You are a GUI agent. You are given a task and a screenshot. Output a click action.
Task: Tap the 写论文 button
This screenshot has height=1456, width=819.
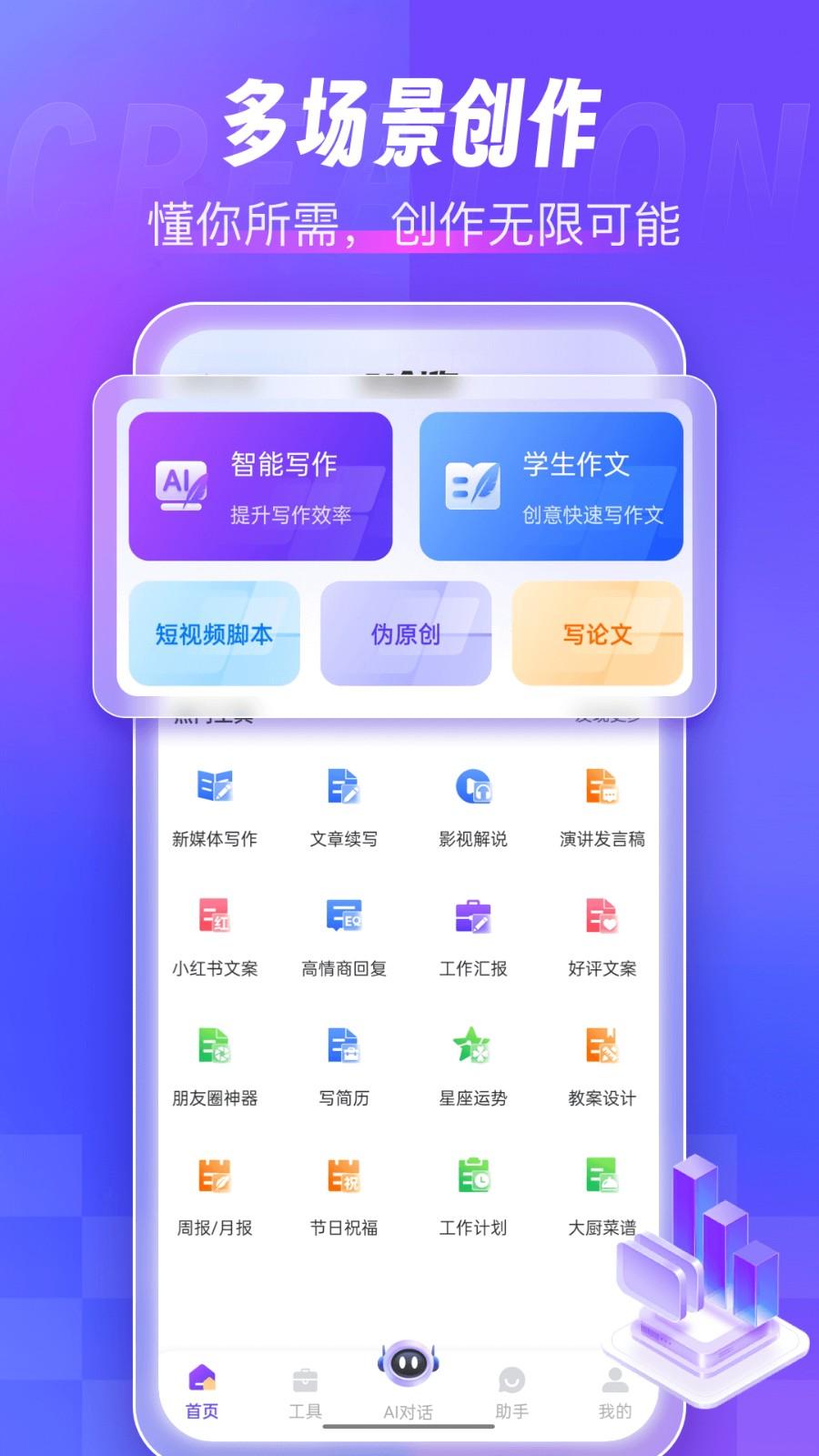click(x=599, y=634)
